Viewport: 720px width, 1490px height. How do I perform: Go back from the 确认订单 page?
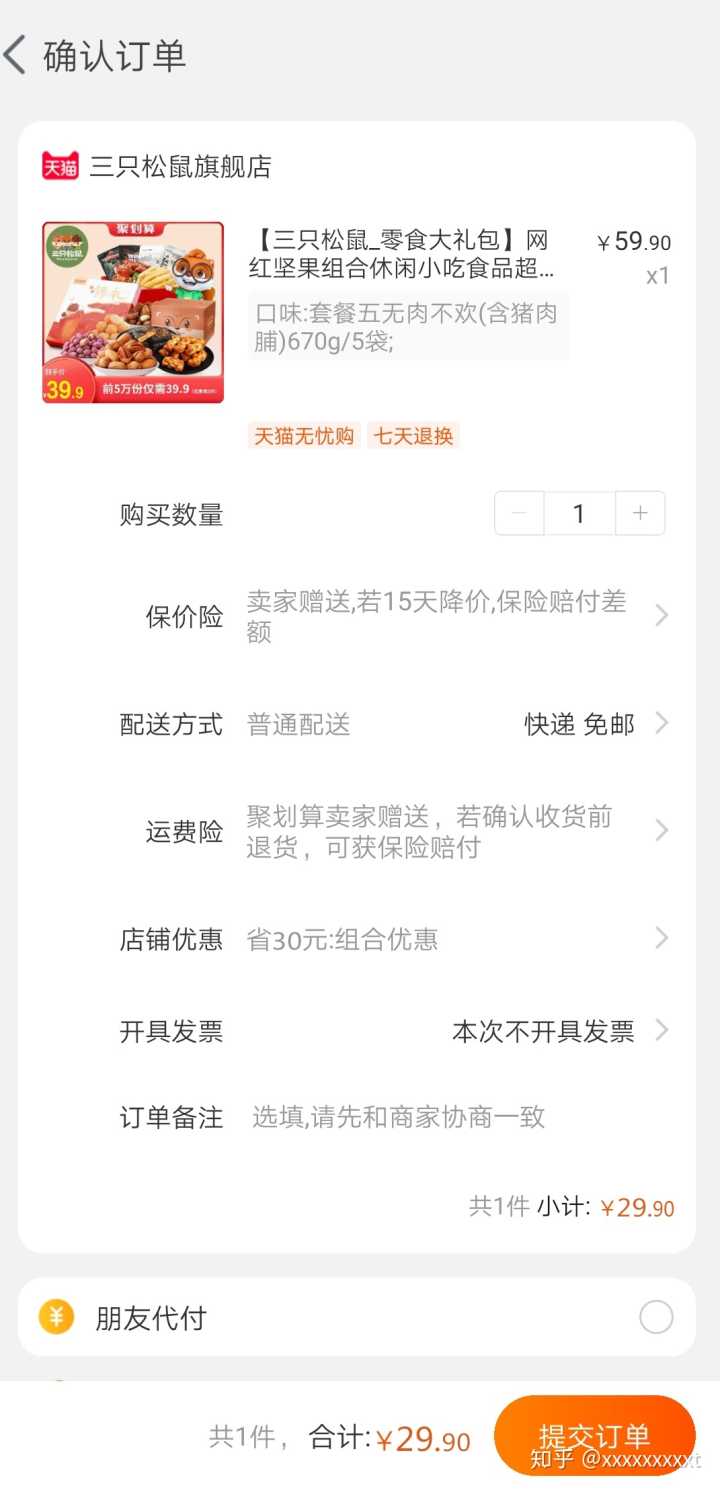(17, 55)
